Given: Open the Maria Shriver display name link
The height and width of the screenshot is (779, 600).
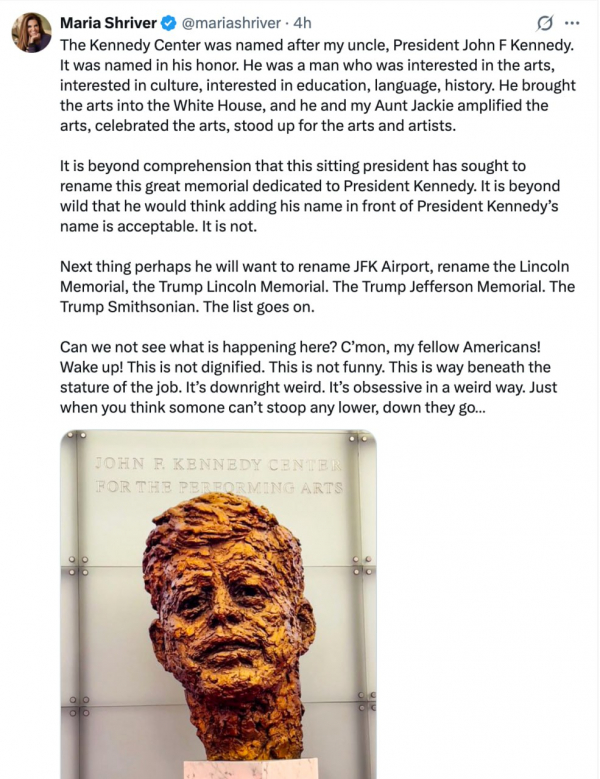Looking at the screenshot, I should click(x=108, y=23).
